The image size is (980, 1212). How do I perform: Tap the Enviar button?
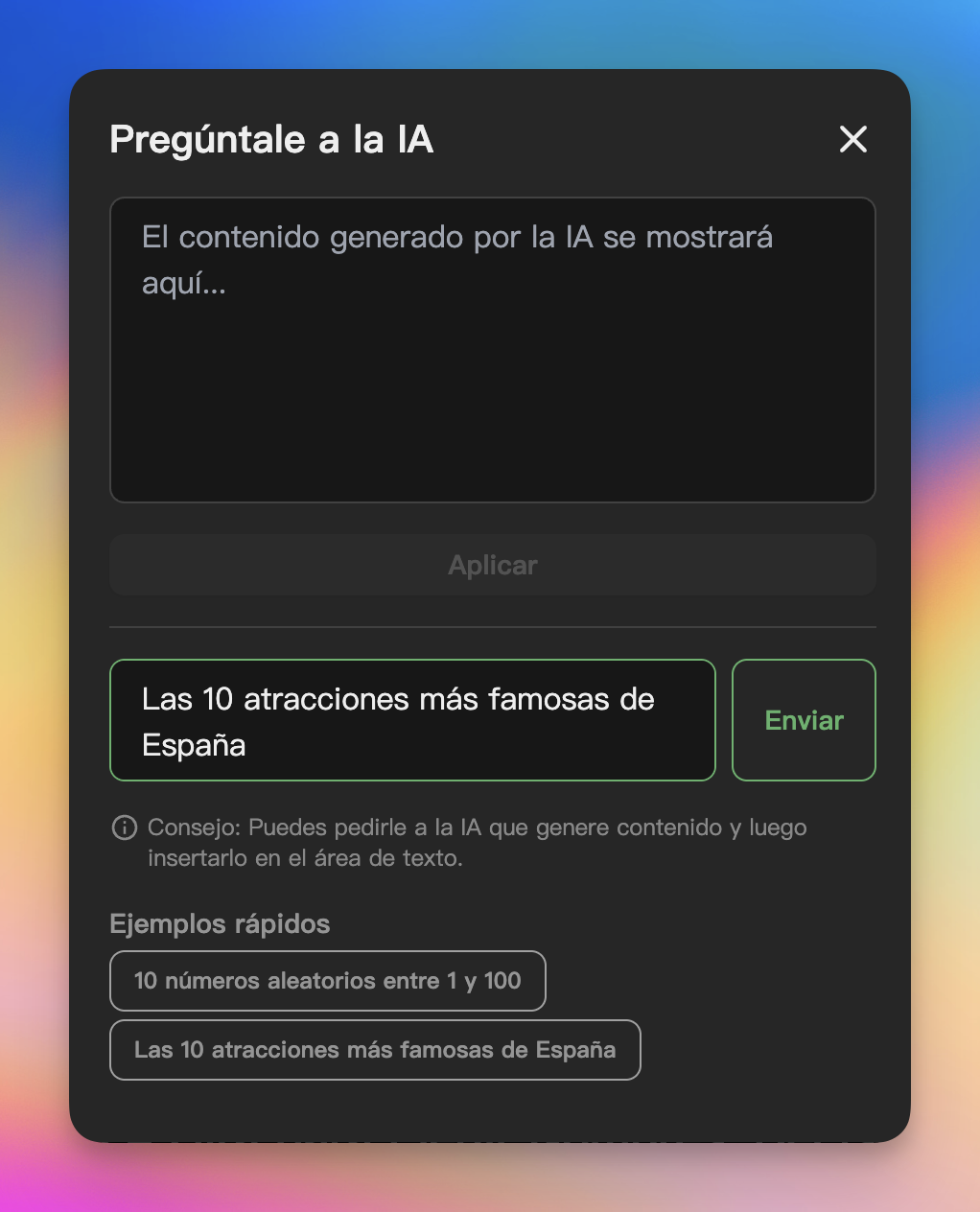[804, 720]
